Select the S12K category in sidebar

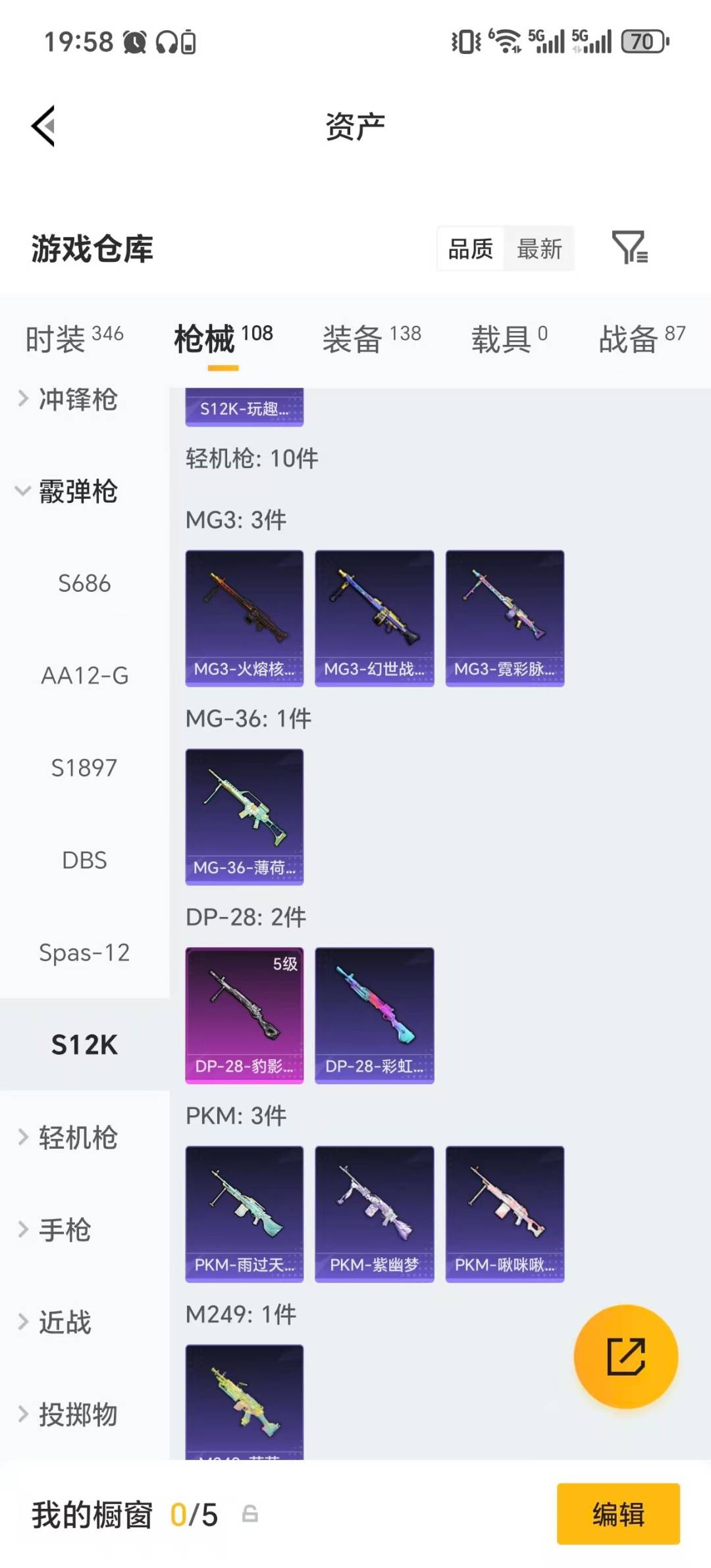(x=85, y=1045)
